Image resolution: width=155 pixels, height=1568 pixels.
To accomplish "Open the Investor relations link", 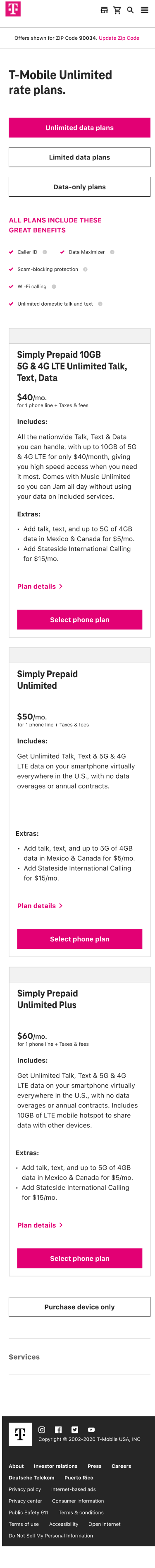I will pyautogui.click(x=55, y=1467).
